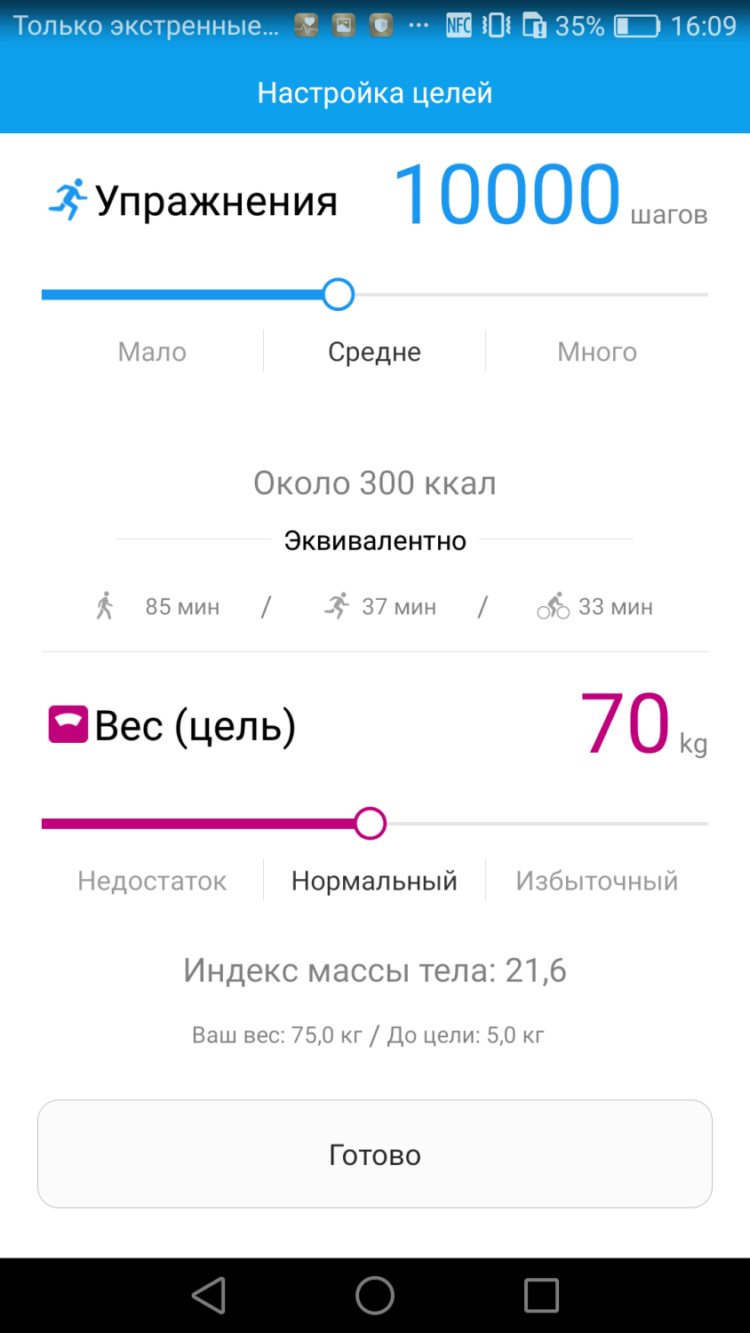The width and height of the screenshot is (750, 1333).
Task: Tap the NFC icon in status bar
Action: coord(458,25)
